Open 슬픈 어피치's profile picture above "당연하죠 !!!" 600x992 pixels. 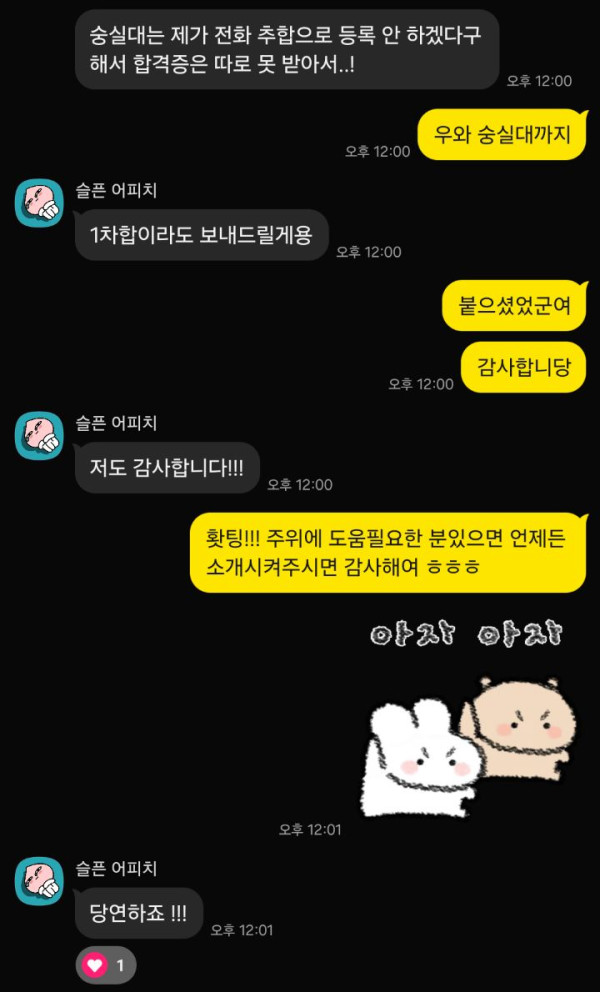pyautogui.click(x=39, y=880)
